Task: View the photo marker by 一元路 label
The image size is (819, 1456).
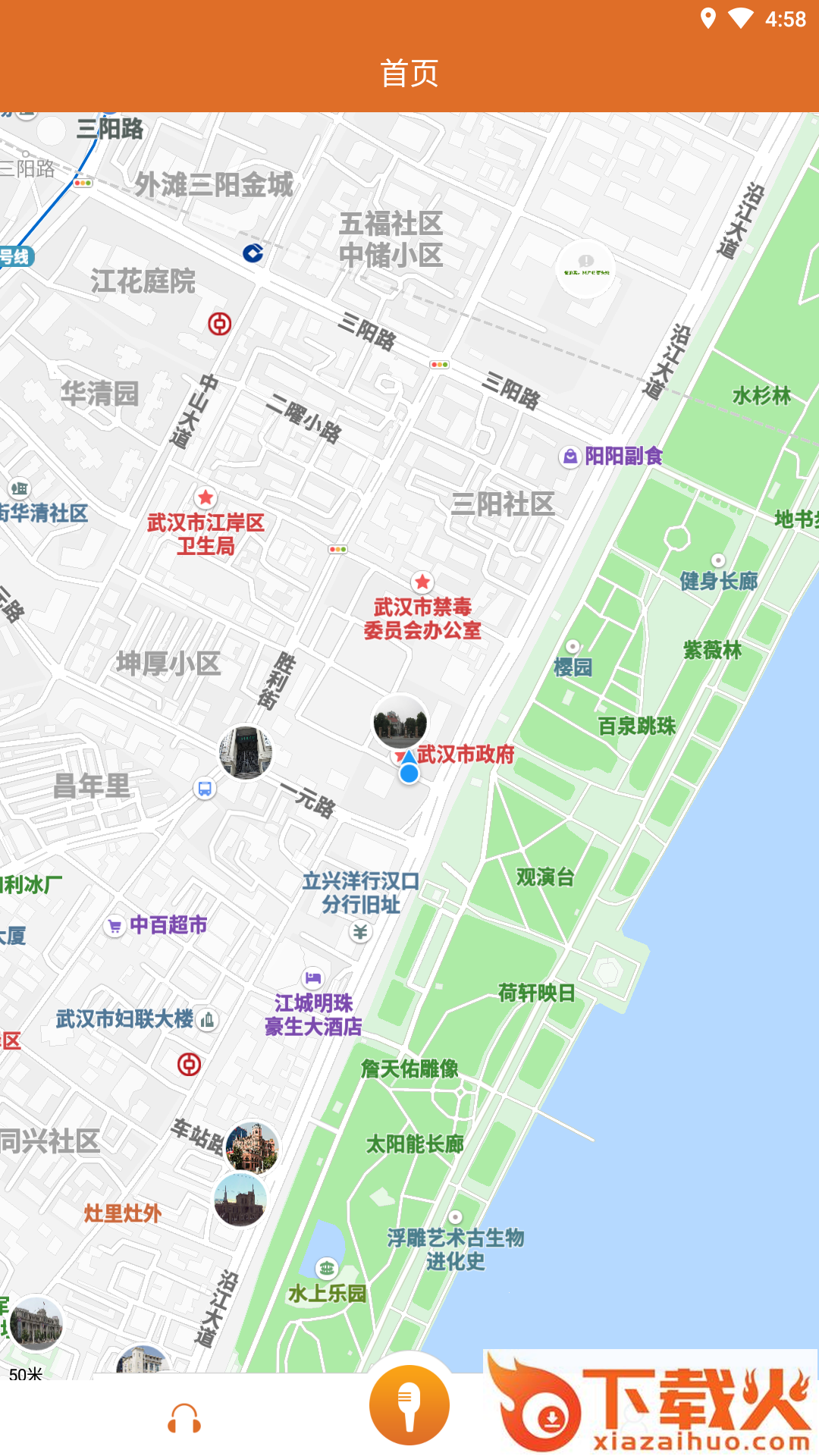Action: point(245,752)
